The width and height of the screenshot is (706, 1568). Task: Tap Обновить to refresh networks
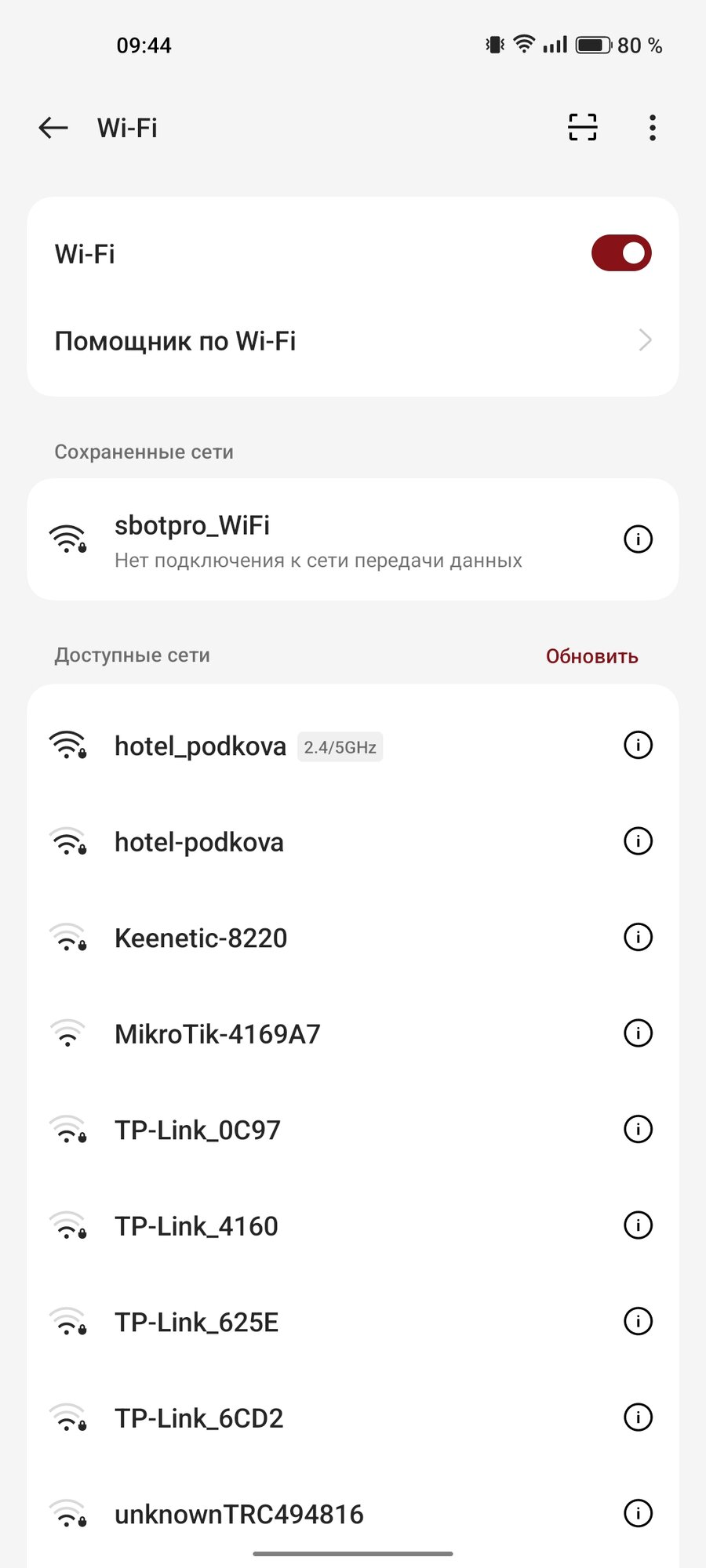(x=591, y=656)
